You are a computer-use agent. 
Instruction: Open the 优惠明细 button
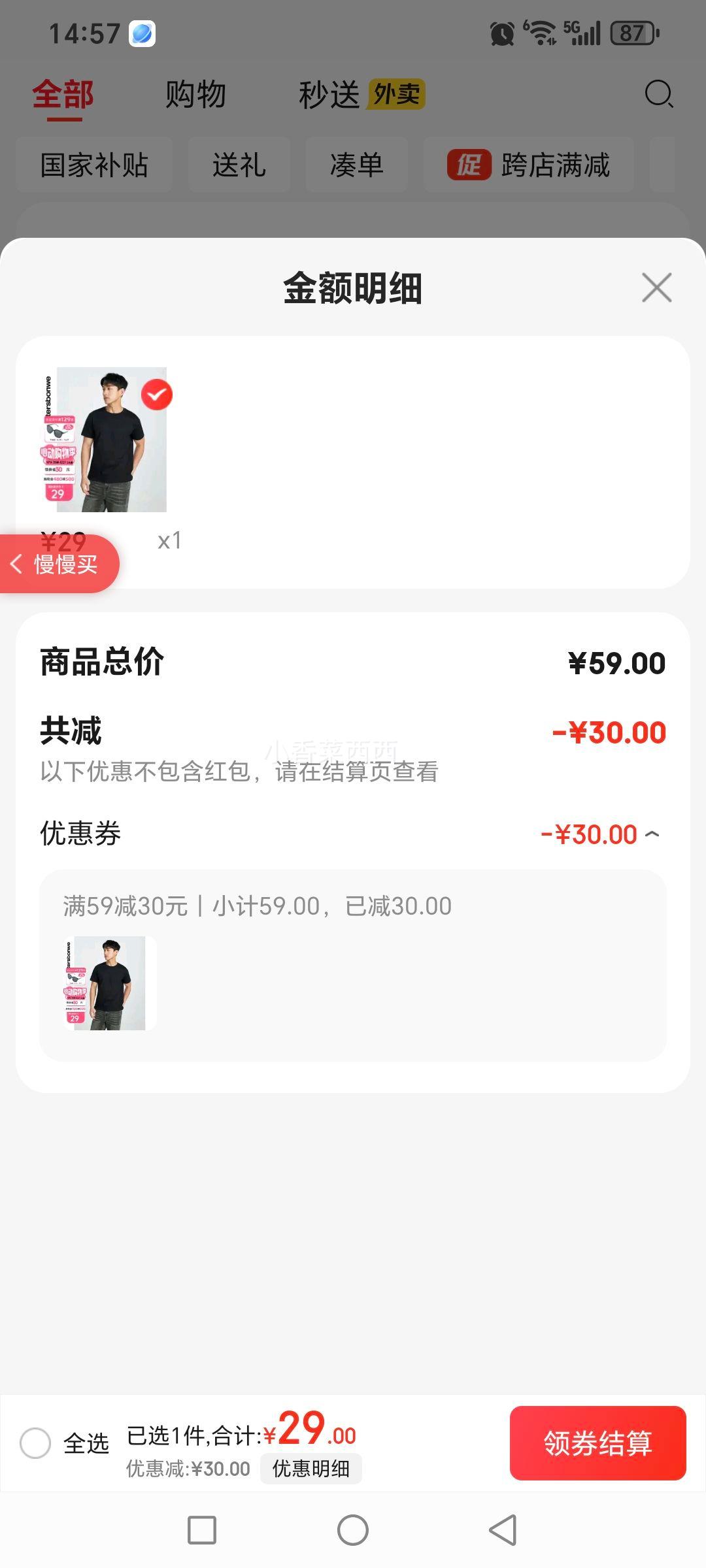pyautogui.click(x=311, y=1469)
